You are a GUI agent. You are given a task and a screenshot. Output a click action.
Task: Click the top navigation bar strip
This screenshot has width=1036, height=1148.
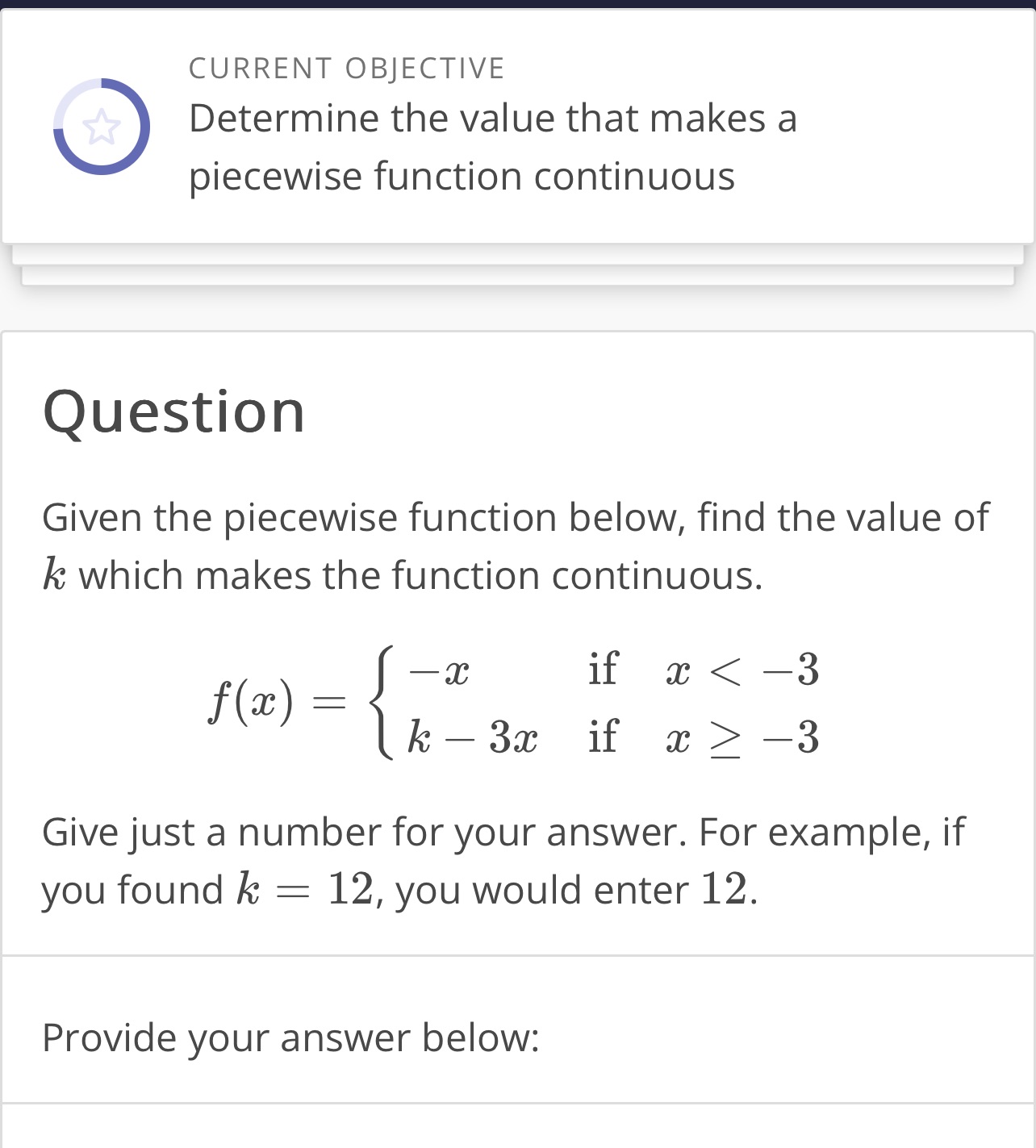pos(518,5)
